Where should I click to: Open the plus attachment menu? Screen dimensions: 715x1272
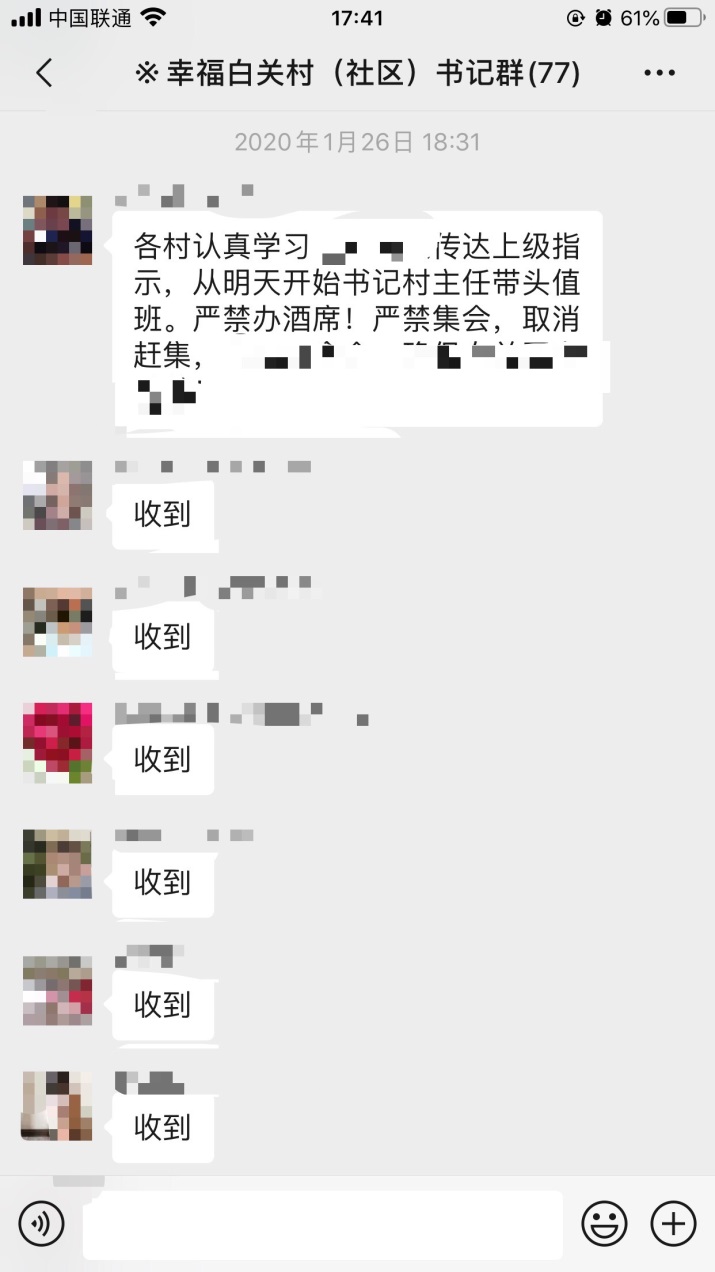point(673,1223)
